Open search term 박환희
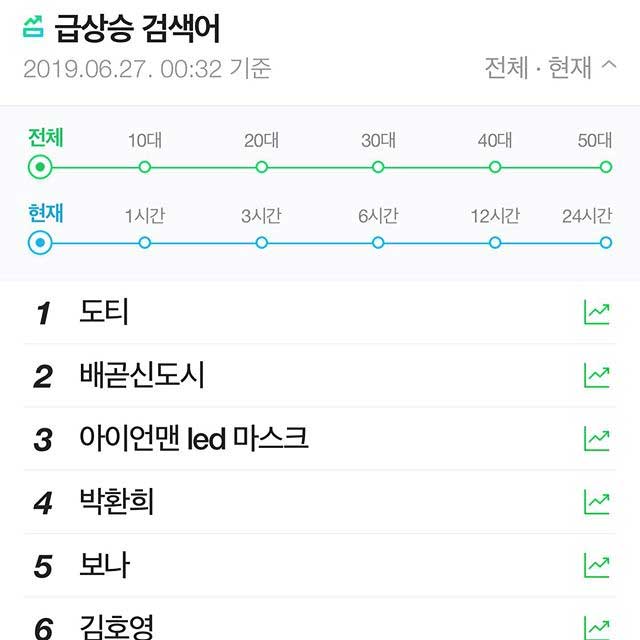Image resolution: width=640 pixels, height=640 pixels. coord(116,501)
